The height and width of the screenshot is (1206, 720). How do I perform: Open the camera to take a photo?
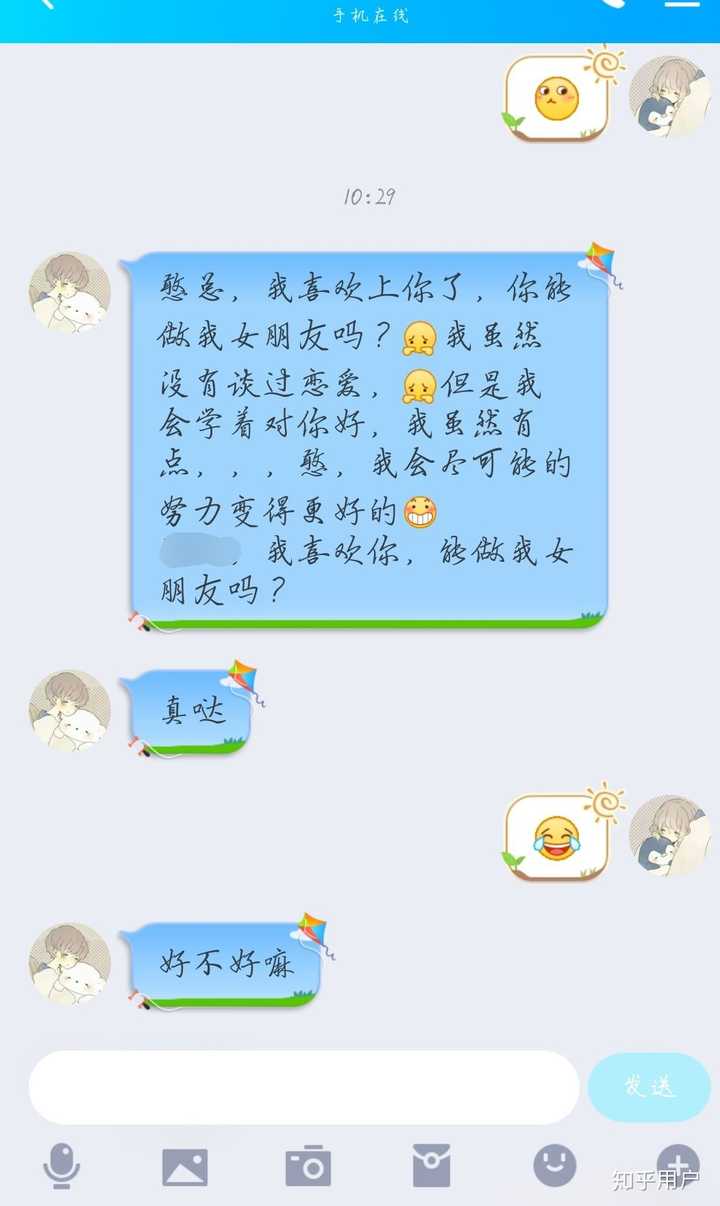308,1166
